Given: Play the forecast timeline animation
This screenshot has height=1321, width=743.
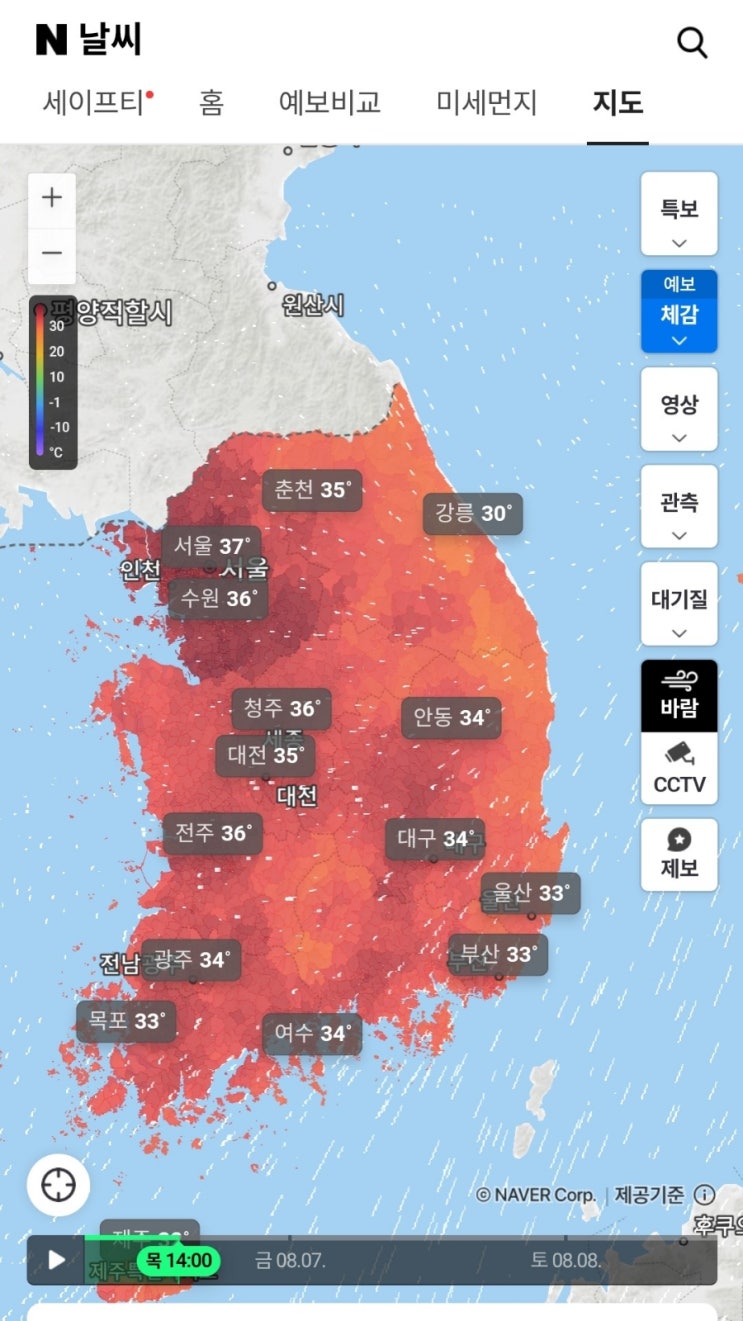Looking at the screenshot, I should pyautogui.click(x=56, y=1260).
